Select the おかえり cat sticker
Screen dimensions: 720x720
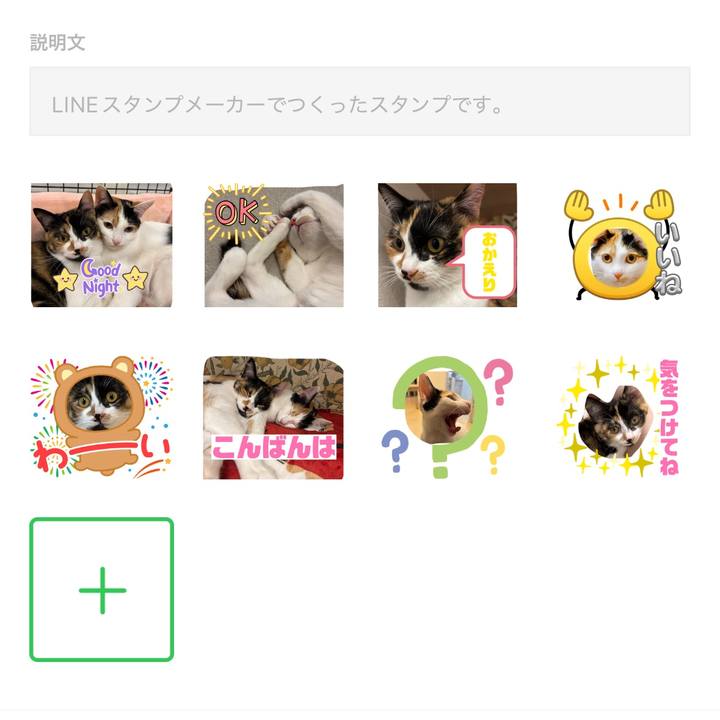(447, 245)
